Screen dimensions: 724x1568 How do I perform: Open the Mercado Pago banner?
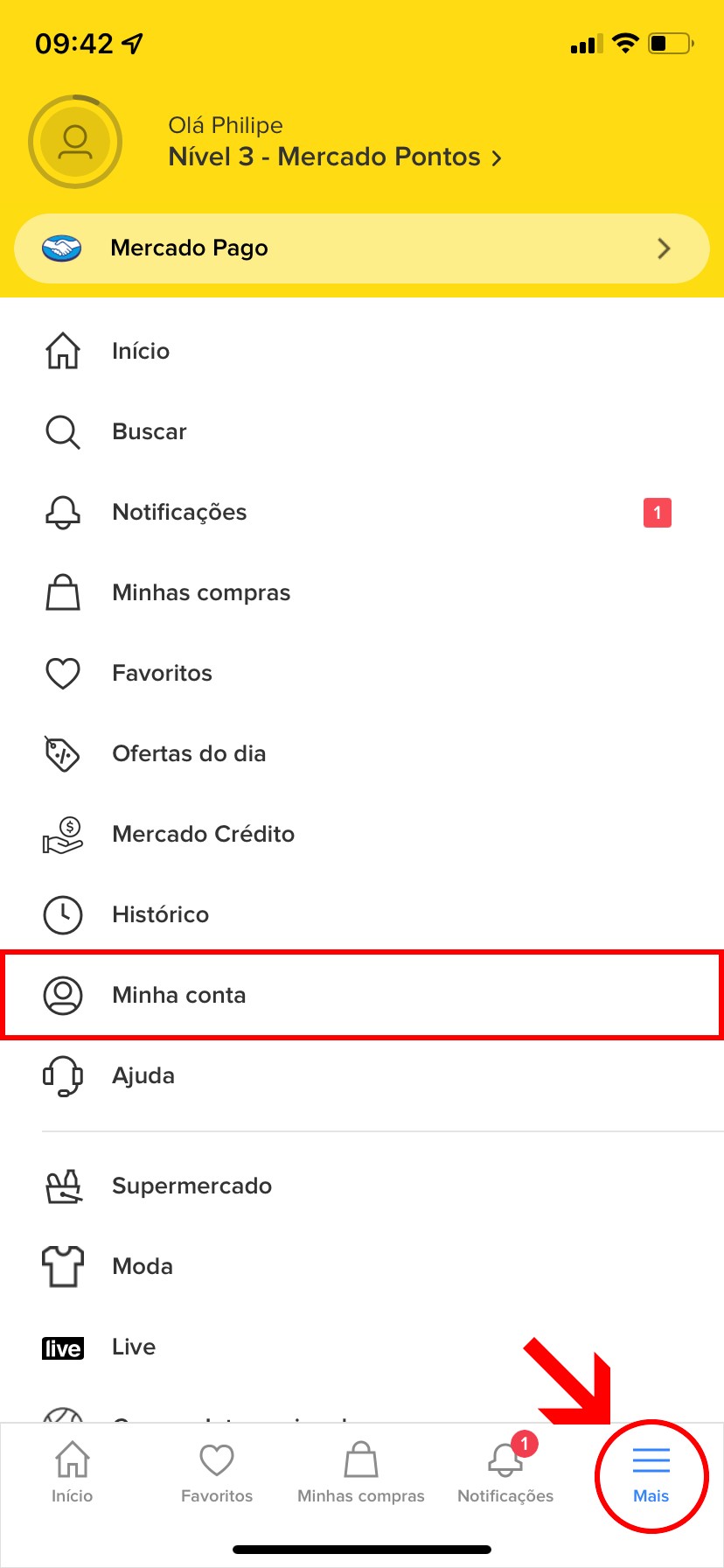361,248
